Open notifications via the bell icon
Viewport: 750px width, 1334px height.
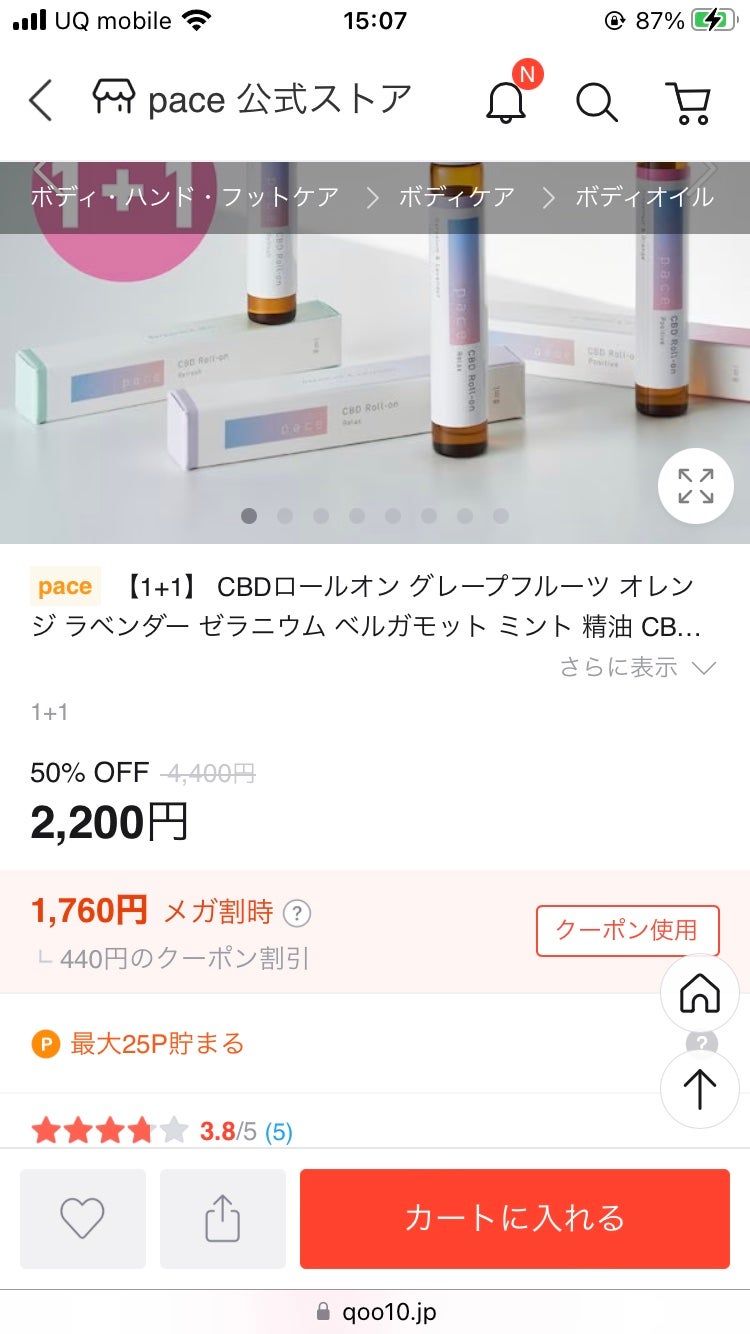tap(508, 100)
